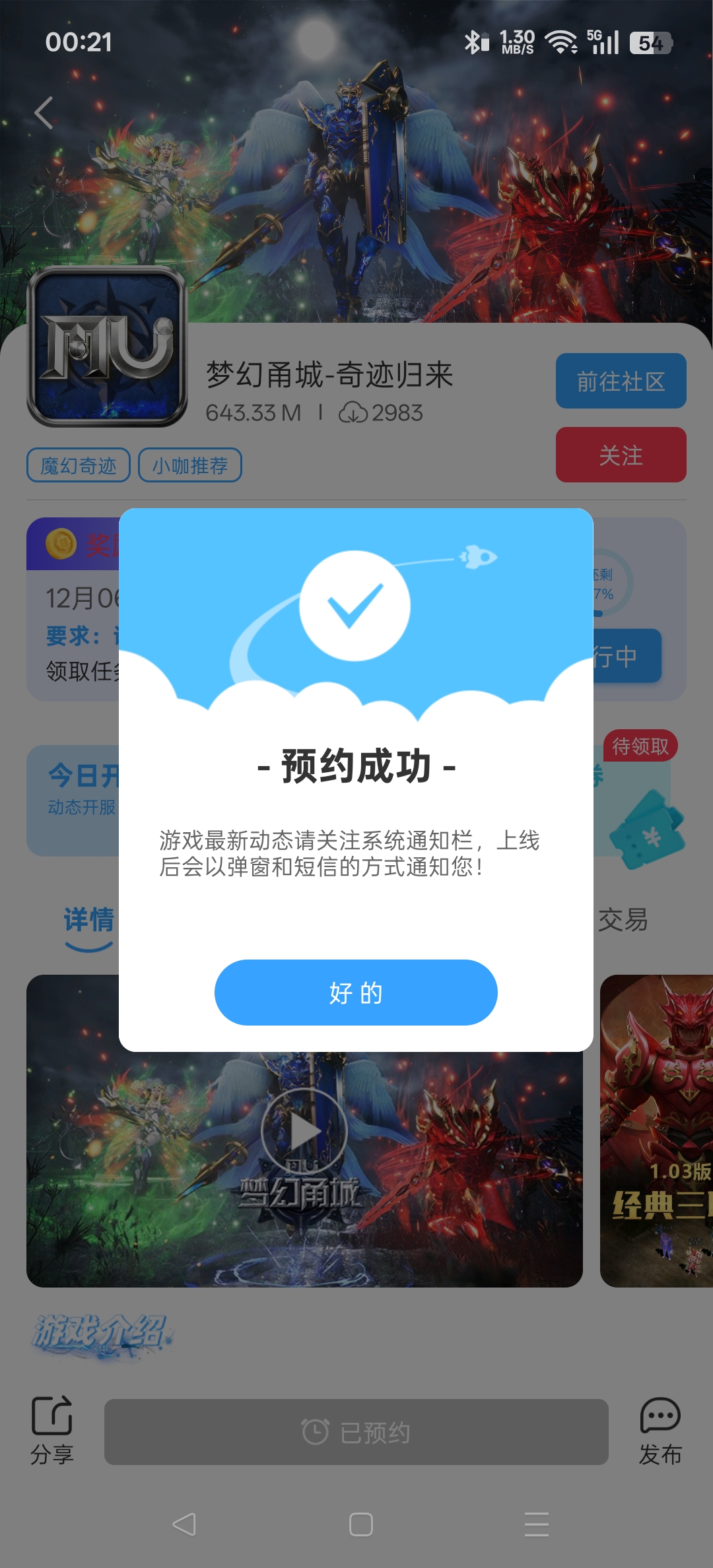Image resolution: width=713 pixels, height=1568 pixels.
Task: Return to the system home screen
Action: click(360, 1524)
